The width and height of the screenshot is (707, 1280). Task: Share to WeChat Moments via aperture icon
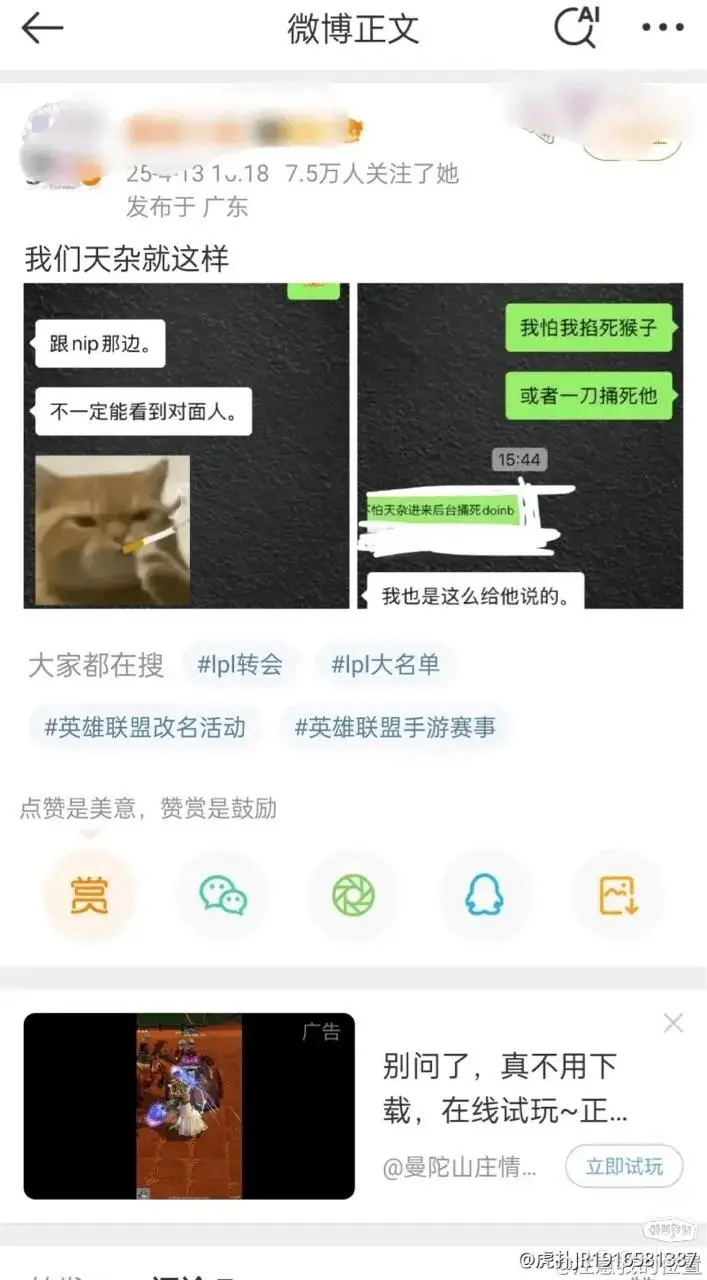click(353, 896)
